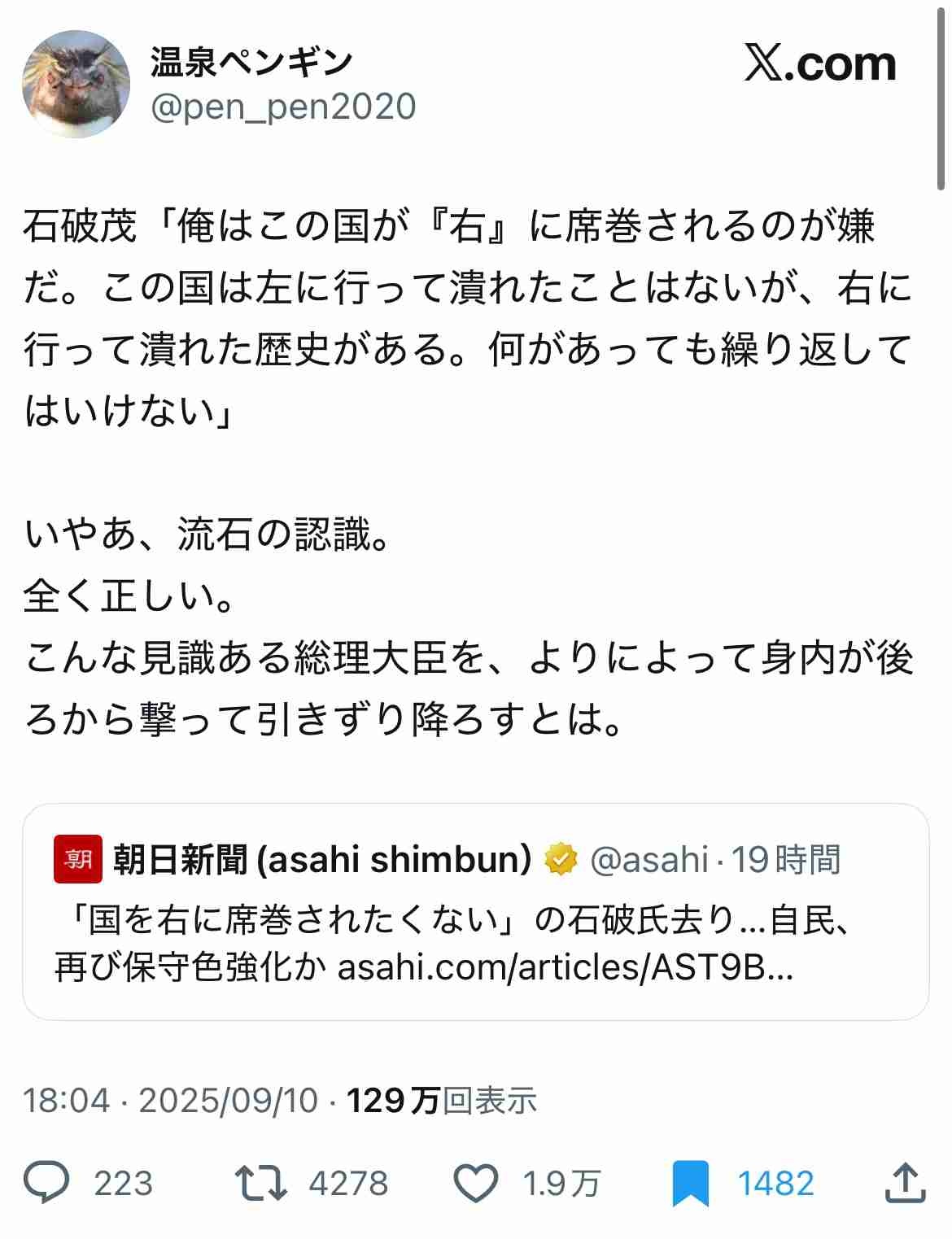Repost this post
Screen dimensions: 952x1239
coord(260,1182)
